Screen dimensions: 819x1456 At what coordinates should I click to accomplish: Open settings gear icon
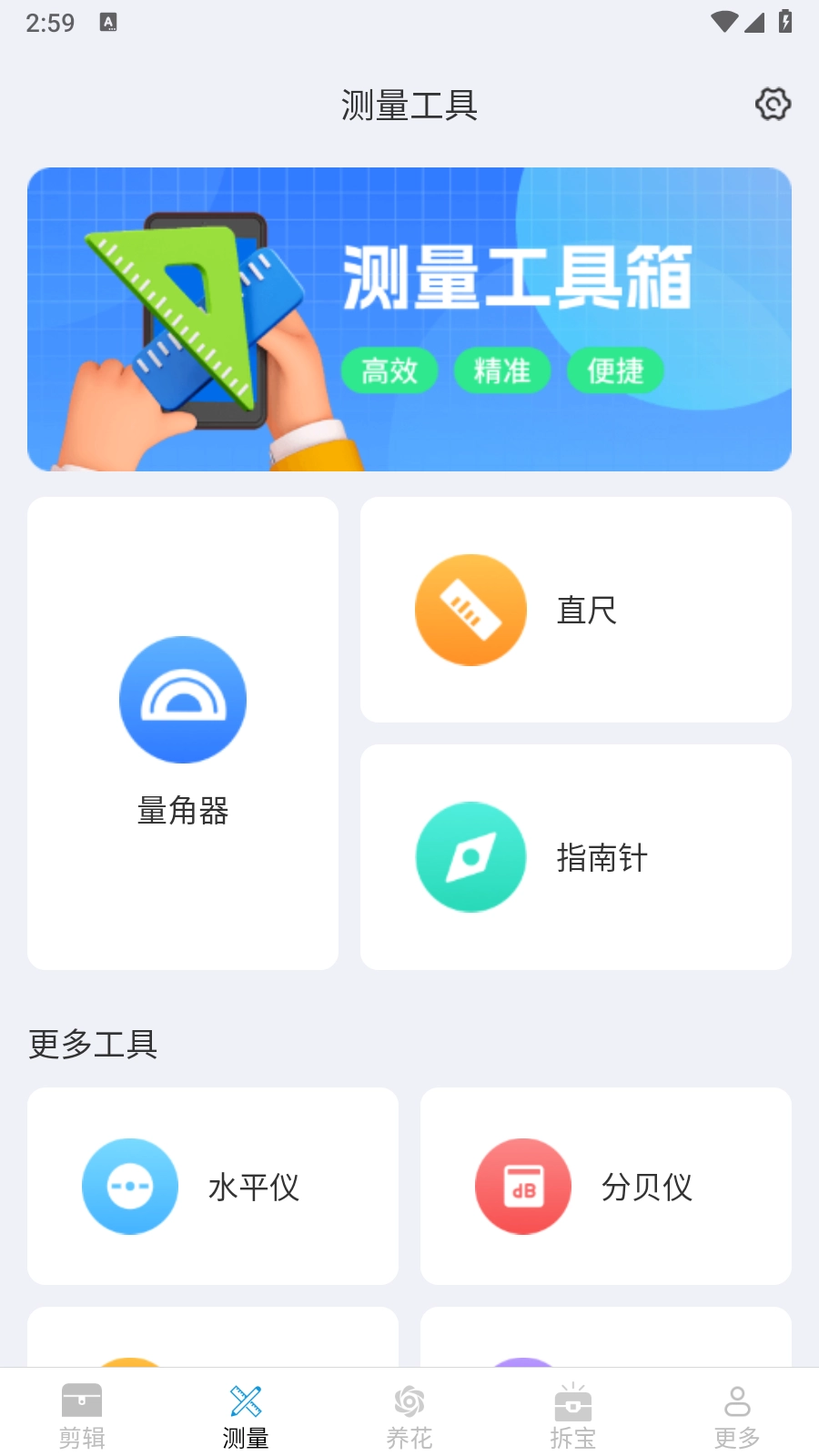pyautogui.click(x=773, y=104)
